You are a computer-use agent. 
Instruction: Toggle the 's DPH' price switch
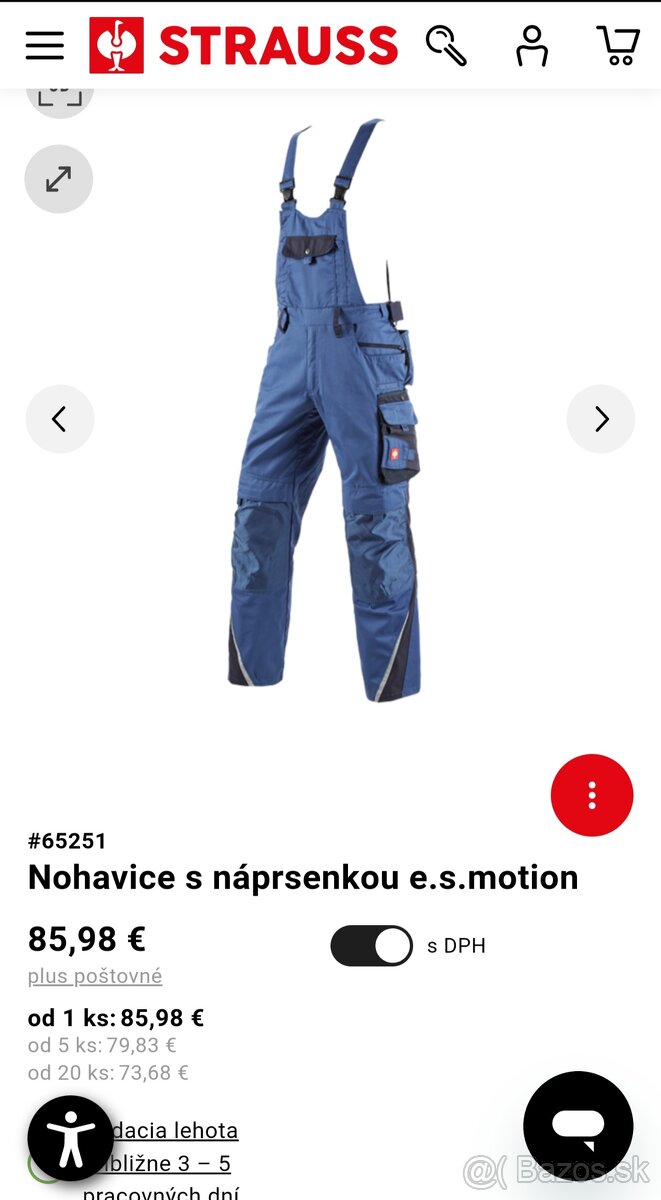coord(371,946)
